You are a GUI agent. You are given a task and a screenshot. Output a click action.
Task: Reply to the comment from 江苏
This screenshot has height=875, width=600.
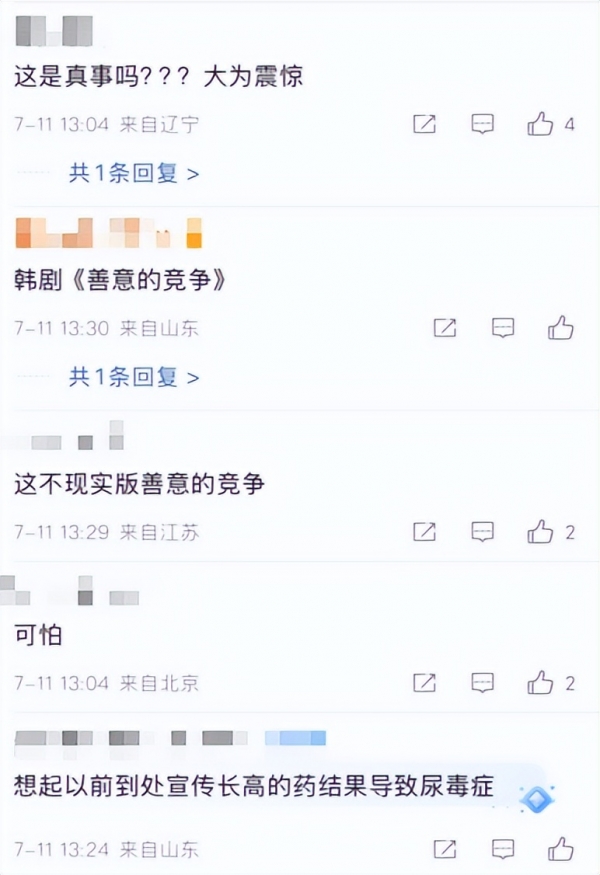point(483,531)
